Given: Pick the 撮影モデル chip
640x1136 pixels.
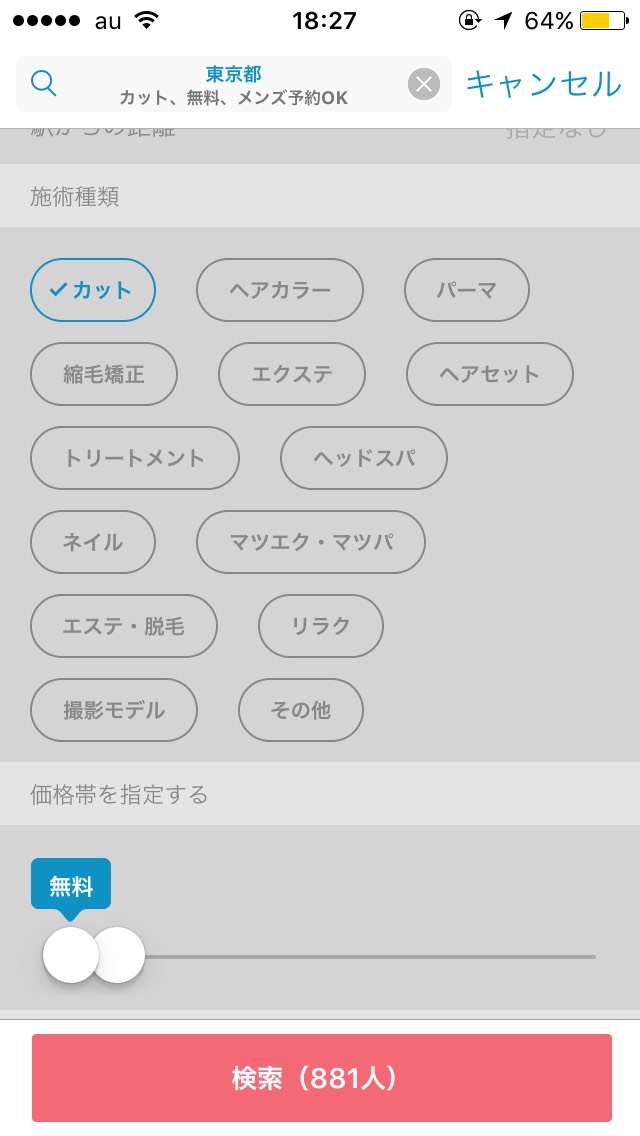Looking at the screenshot, I should pyautogui.click(x=114, y=710).
